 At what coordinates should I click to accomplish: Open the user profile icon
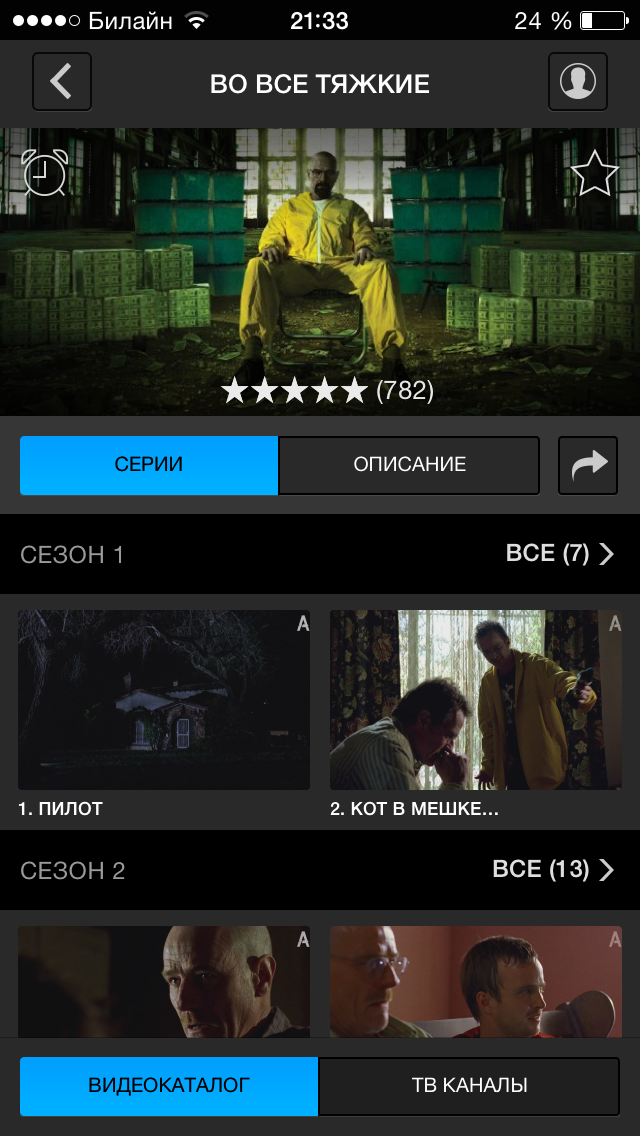[x=577, y=82]
